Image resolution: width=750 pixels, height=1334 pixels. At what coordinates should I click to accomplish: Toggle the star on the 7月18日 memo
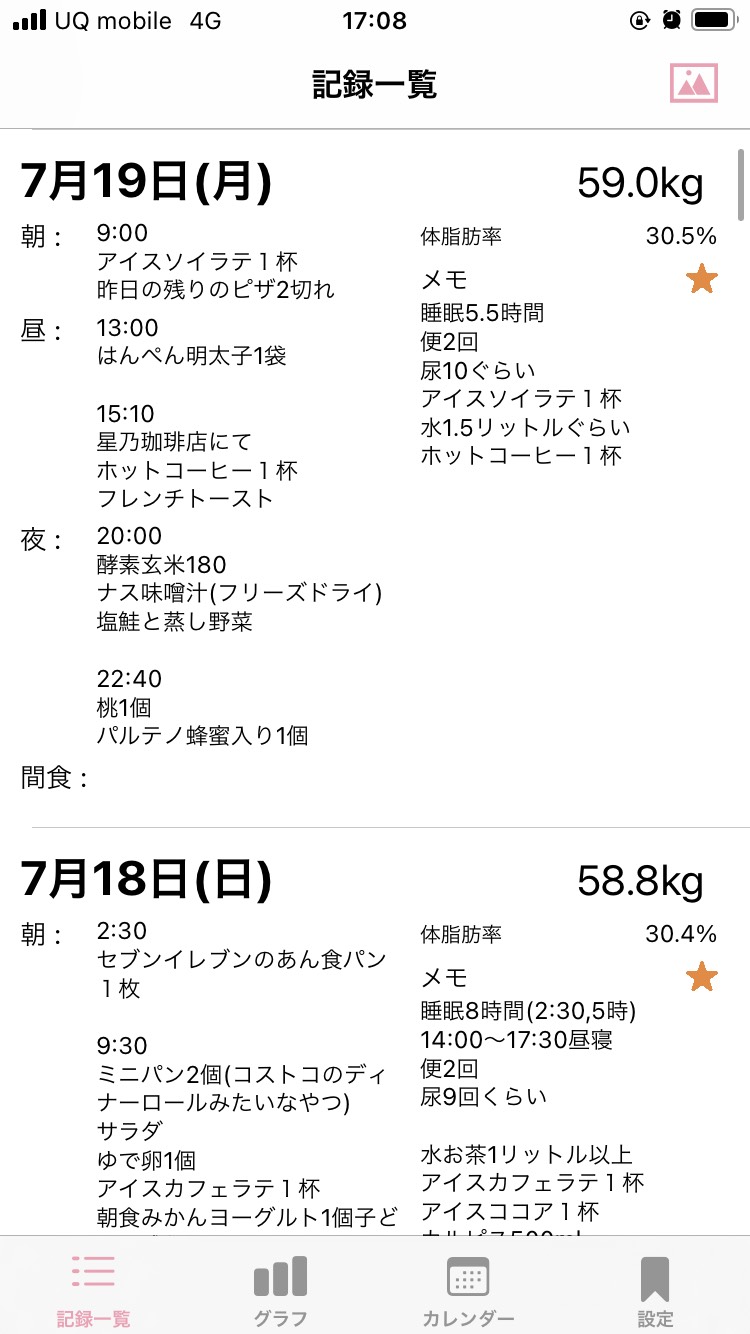[702, 977]
